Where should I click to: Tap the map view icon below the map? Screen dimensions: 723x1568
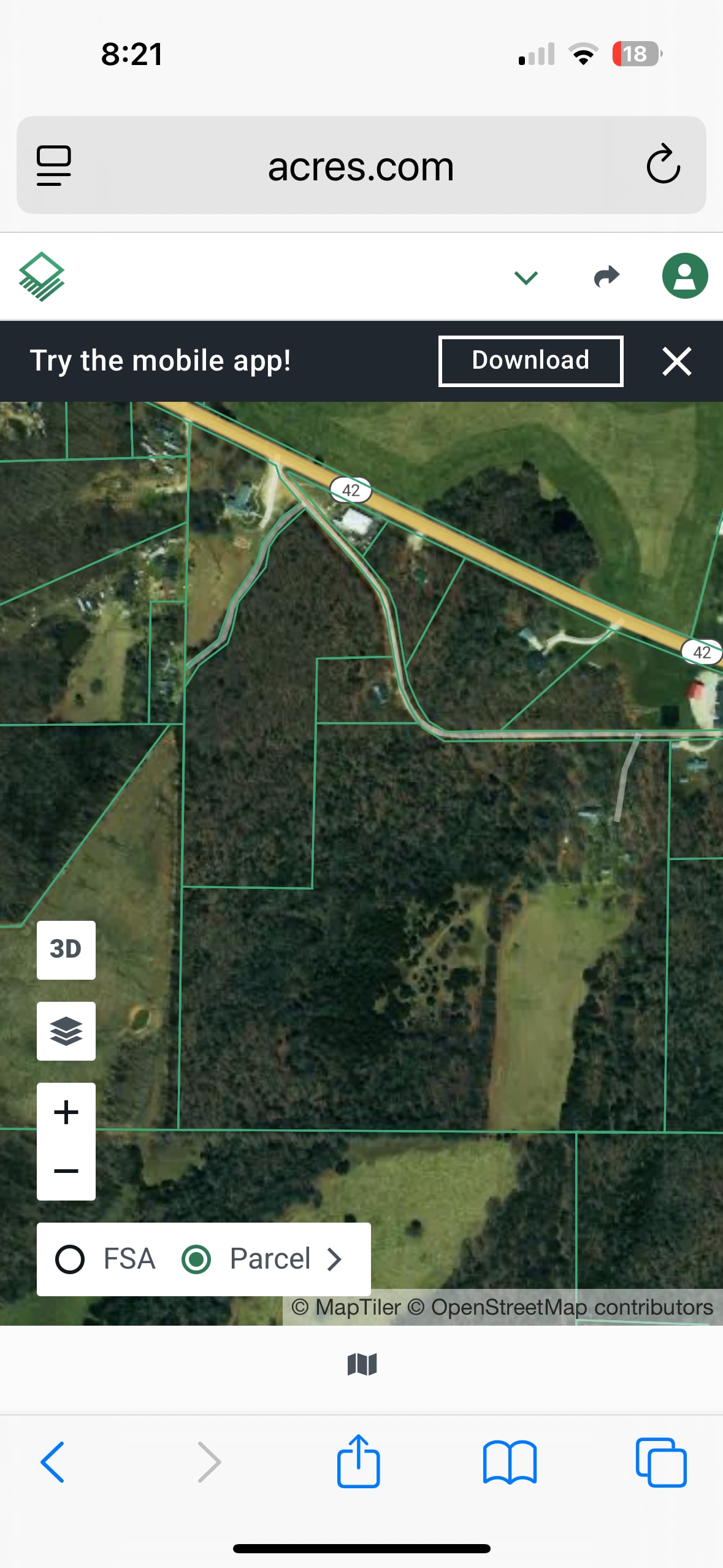pos(362,1364)
